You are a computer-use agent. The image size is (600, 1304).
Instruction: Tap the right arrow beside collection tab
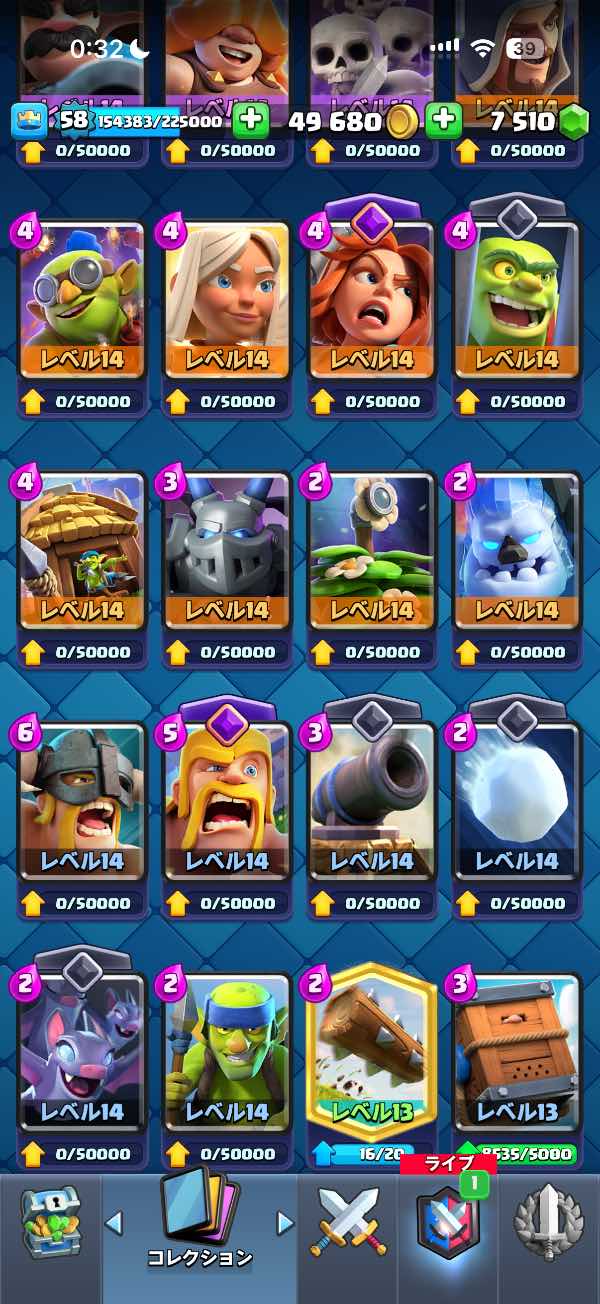pos(285,1222)
